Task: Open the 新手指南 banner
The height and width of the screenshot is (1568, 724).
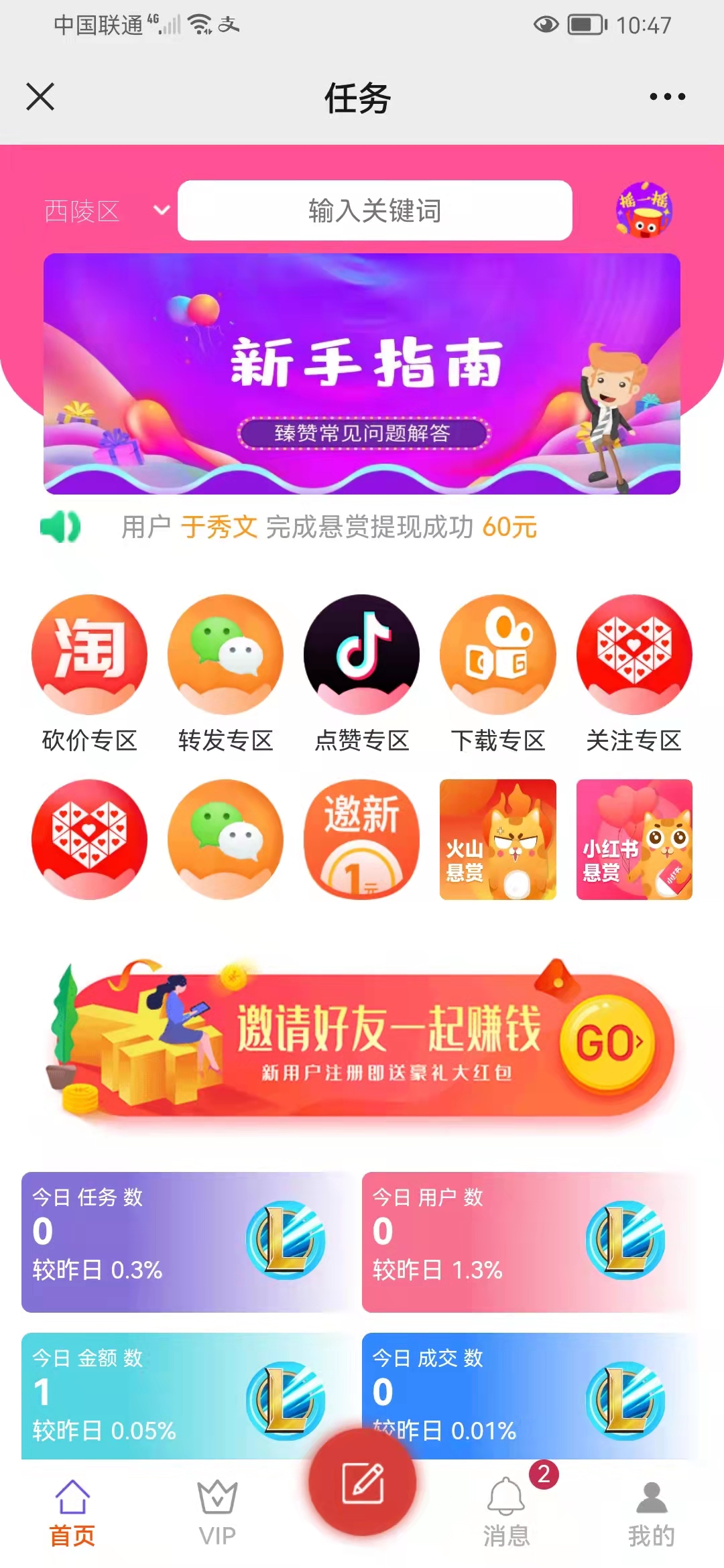Action: tap(362, 373)
